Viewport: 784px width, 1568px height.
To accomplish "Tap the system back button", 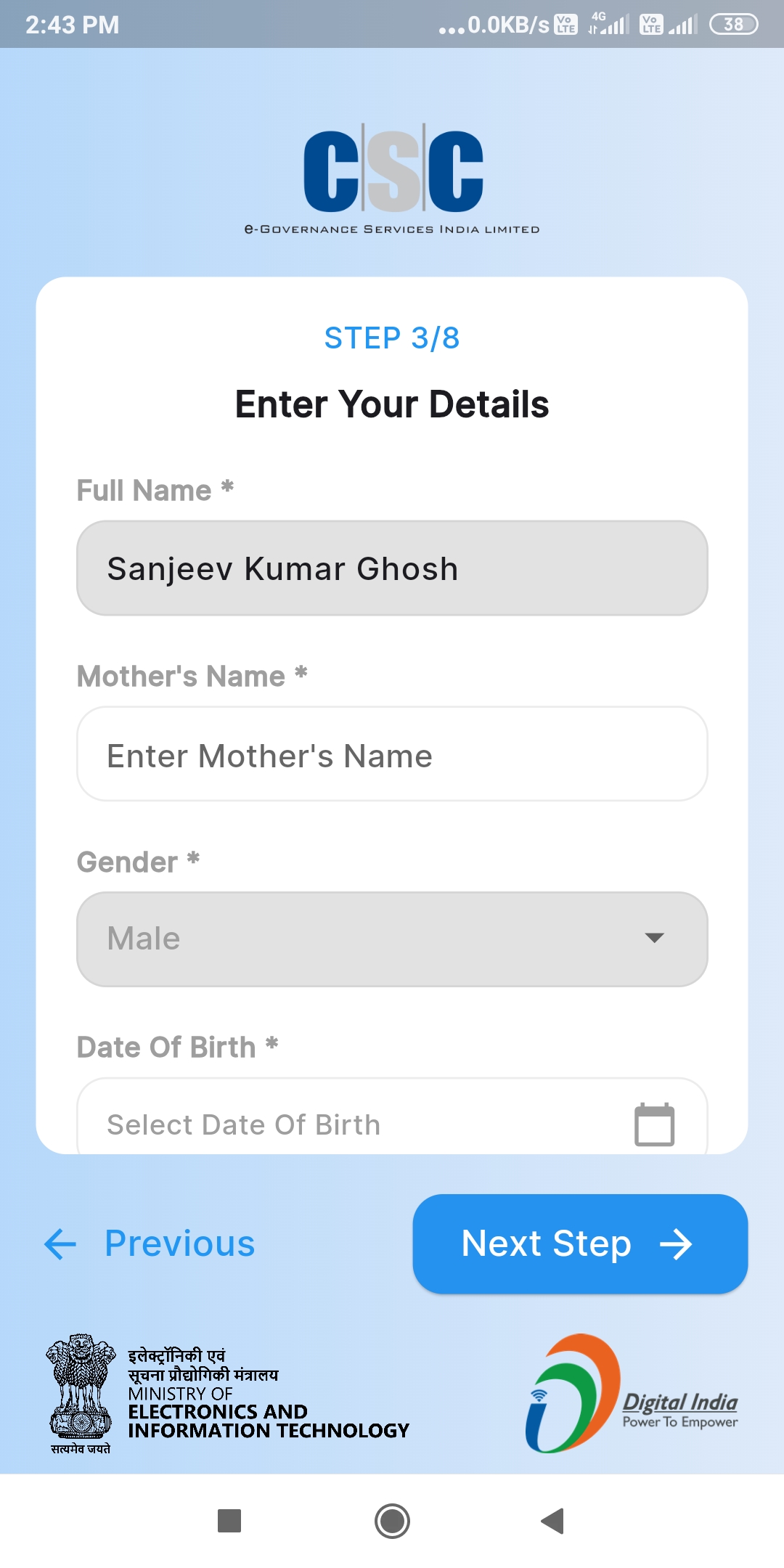I will tap(553, 1521).
